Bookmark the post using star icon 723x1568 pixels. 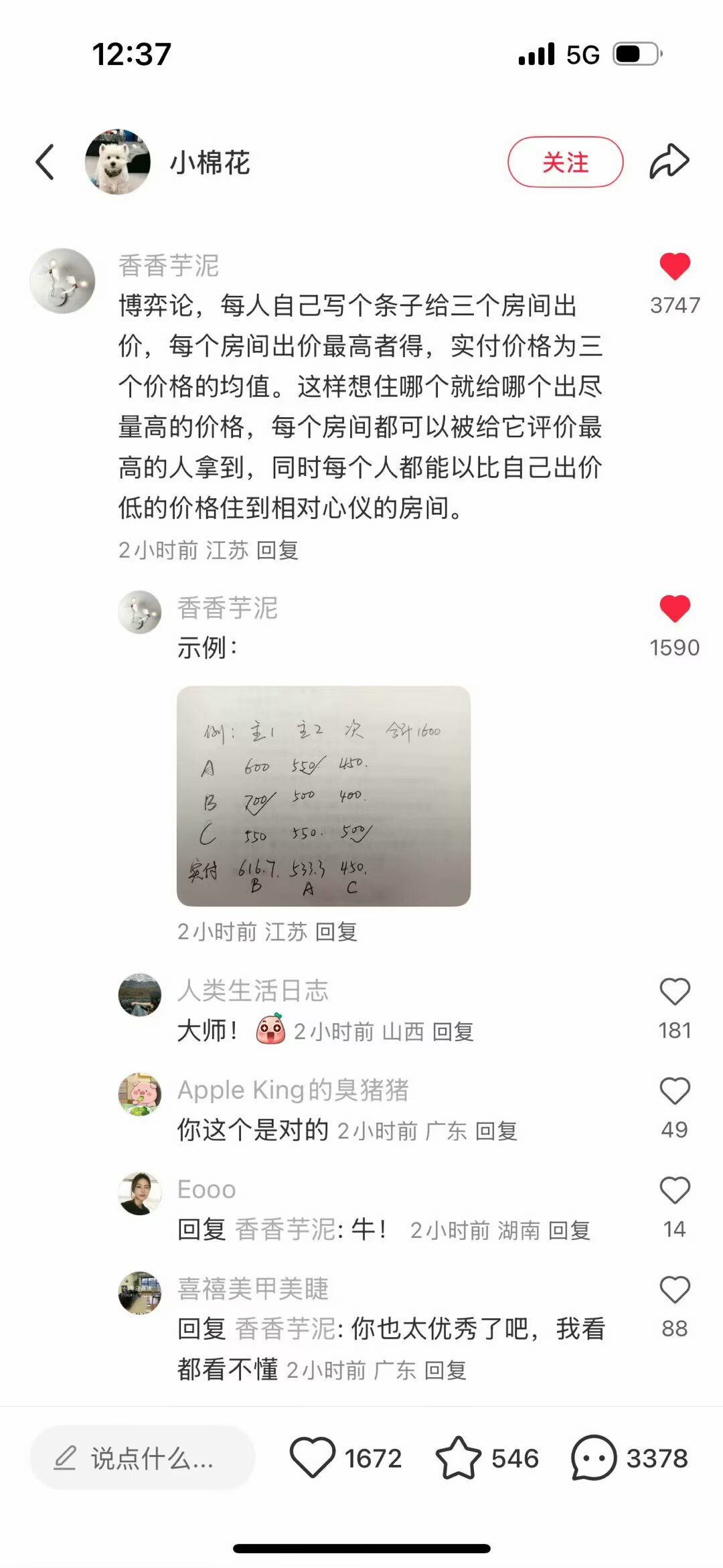[459, 1458]
